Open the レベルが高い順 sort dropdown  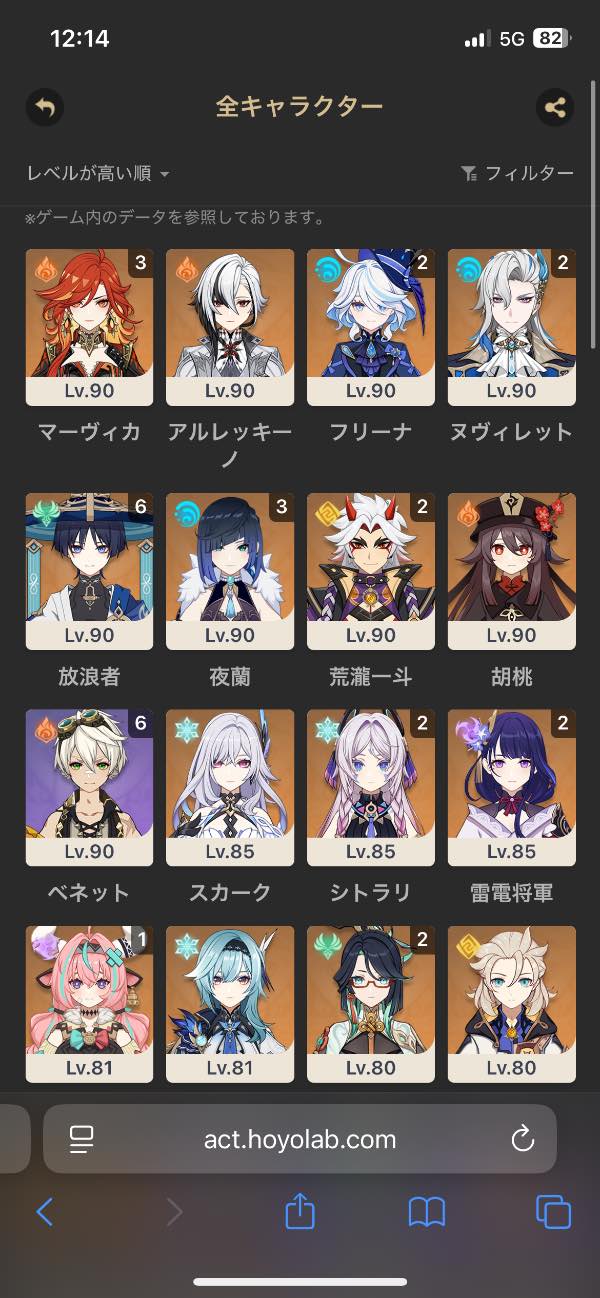(98, 174)
